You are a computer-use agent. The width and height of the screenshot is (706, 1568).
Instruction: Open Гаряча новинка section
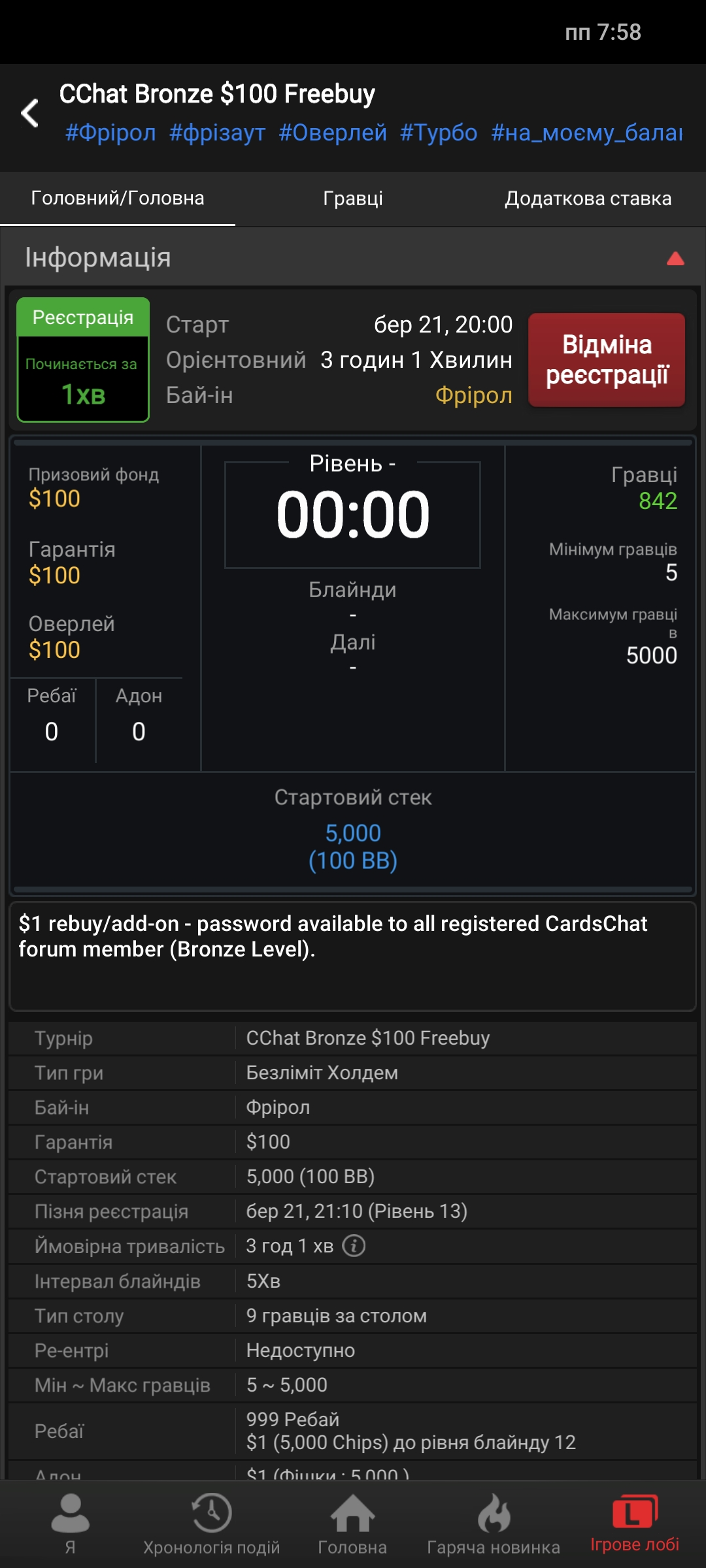pos(494,1524)
